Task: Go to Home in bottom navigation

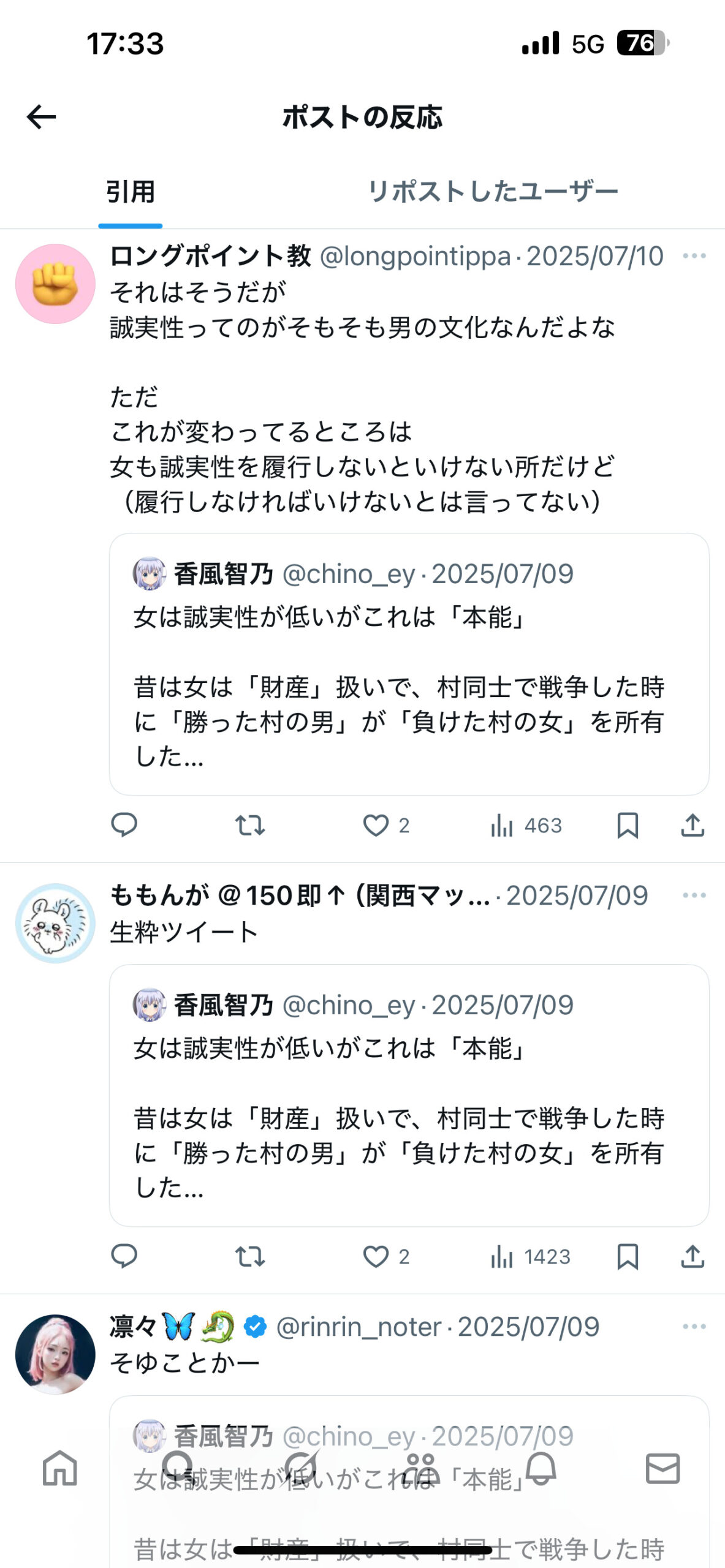Action: pos(59,1468)
